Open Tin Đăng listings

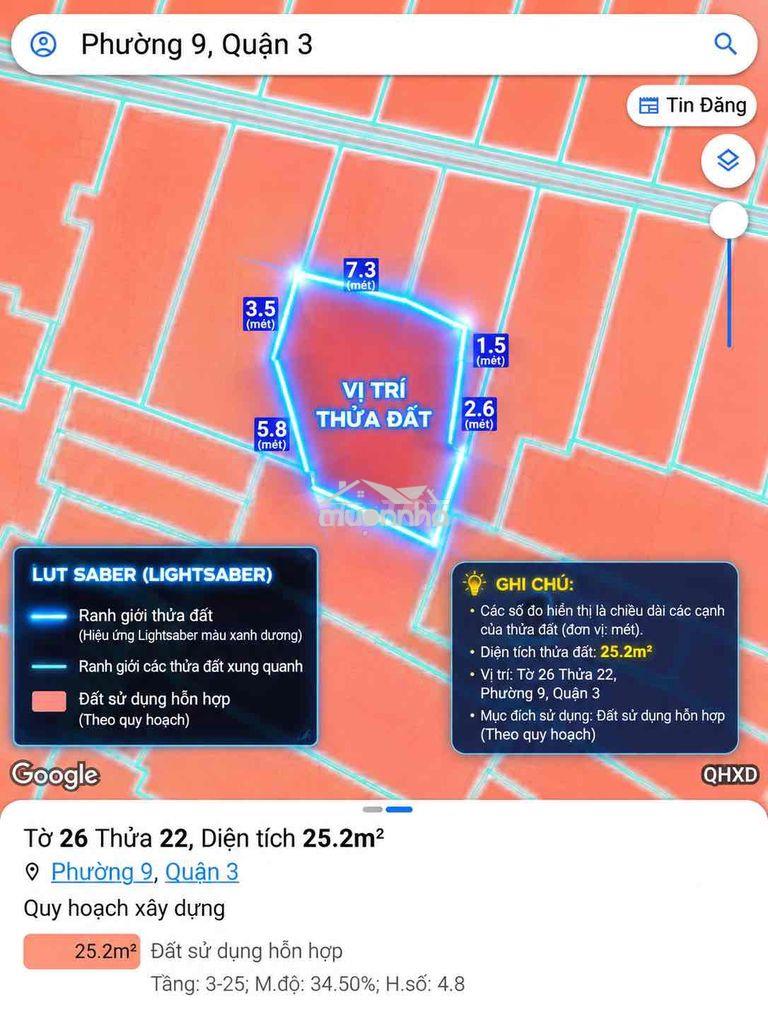(x=692, y=105)
